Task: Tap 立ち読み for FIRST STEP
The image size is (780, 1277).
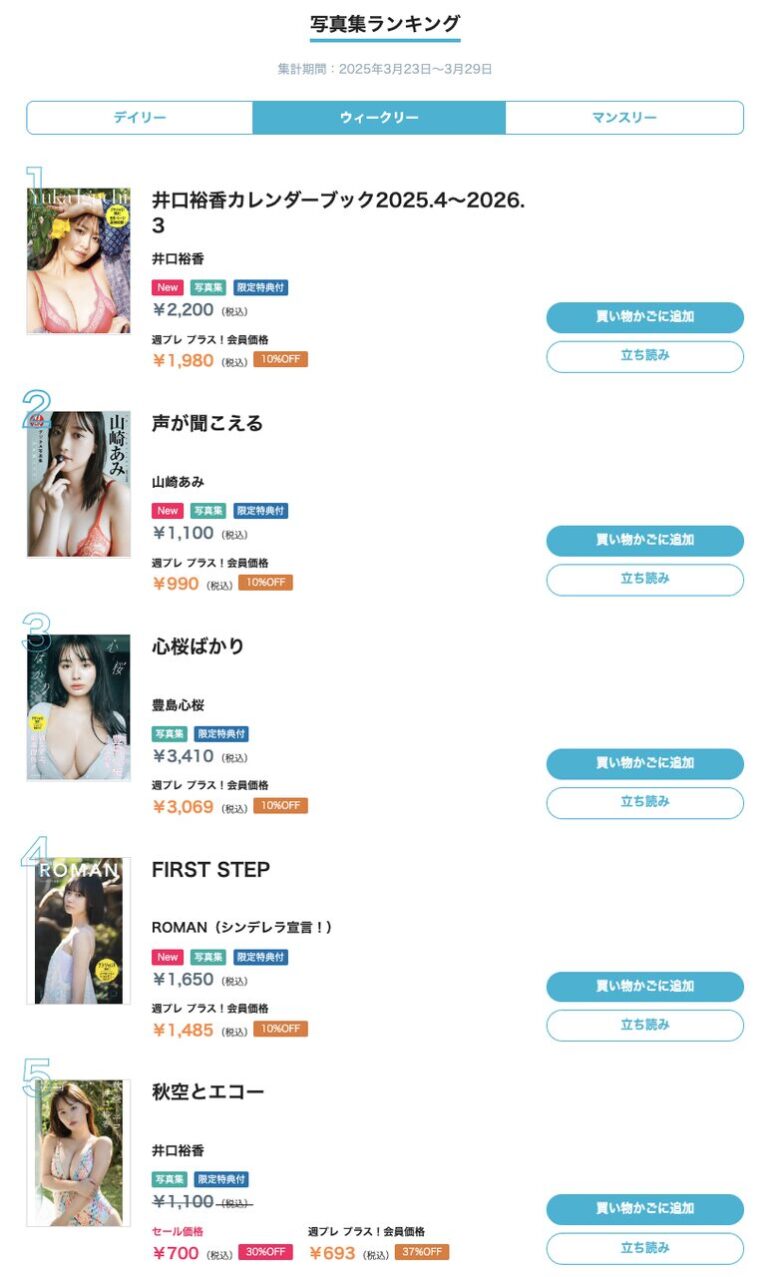Action: tap(645, 1025)
